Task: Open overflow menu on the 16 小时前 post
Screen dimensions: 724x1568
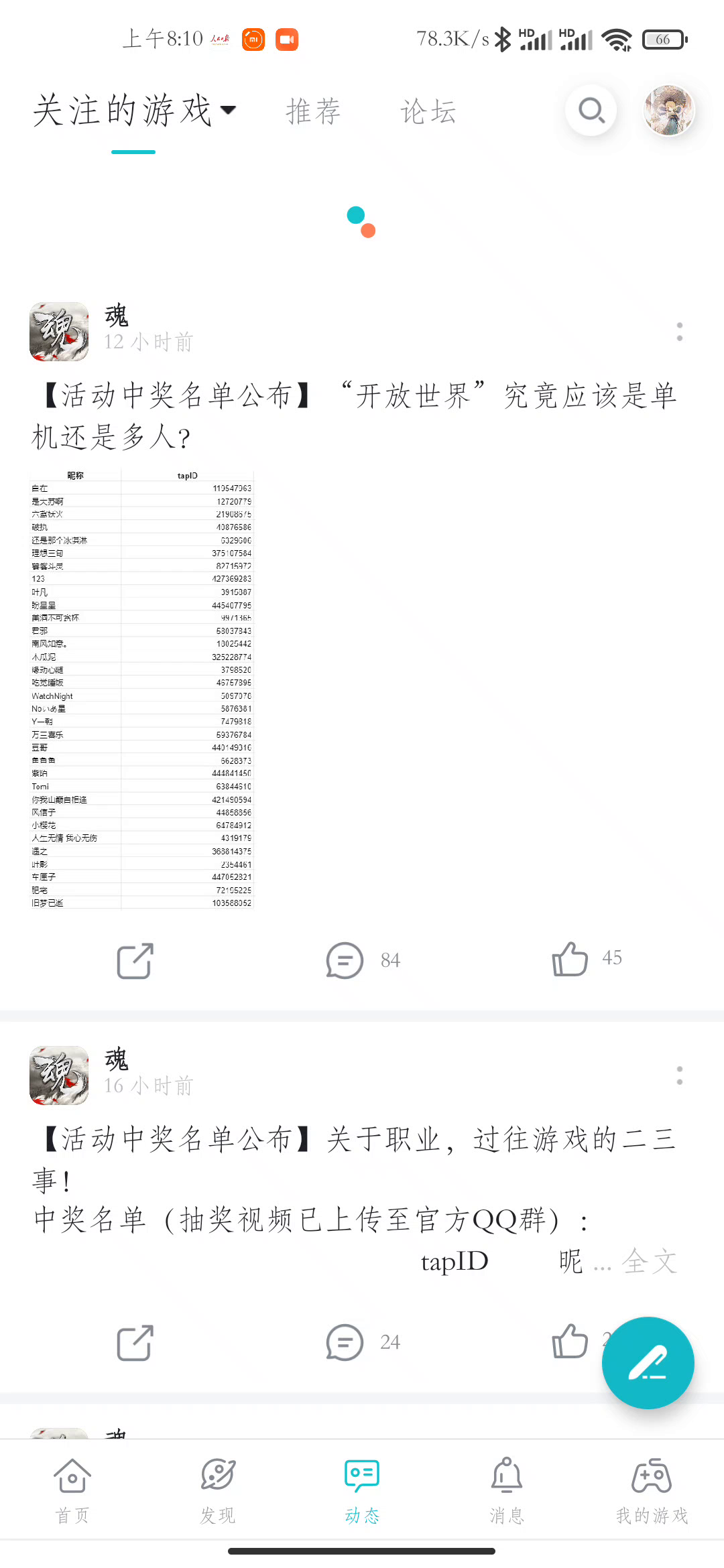Action: (679, 1075)
